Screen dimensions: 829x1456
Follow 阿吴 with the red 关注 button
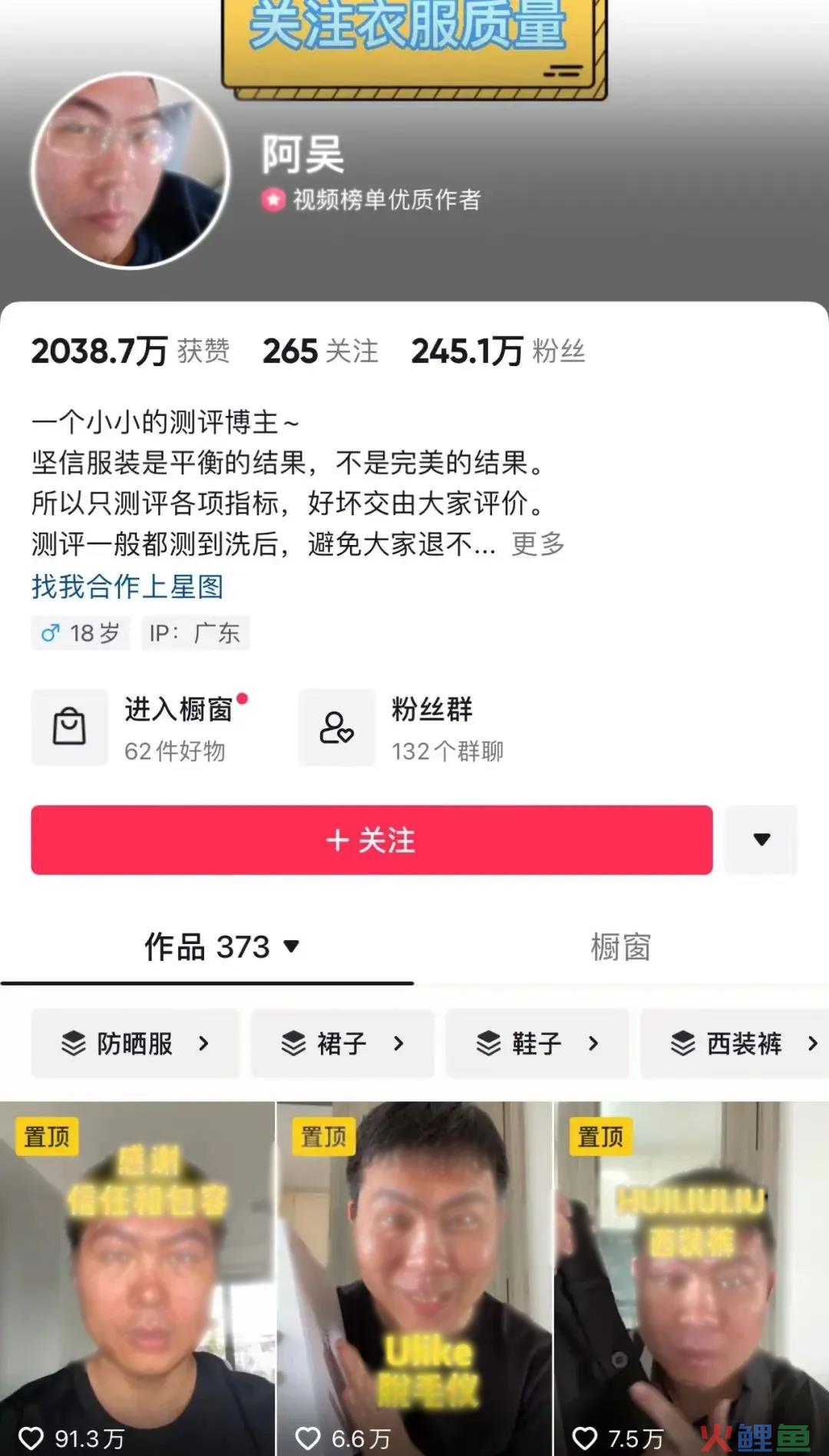[x=372, y=840]
